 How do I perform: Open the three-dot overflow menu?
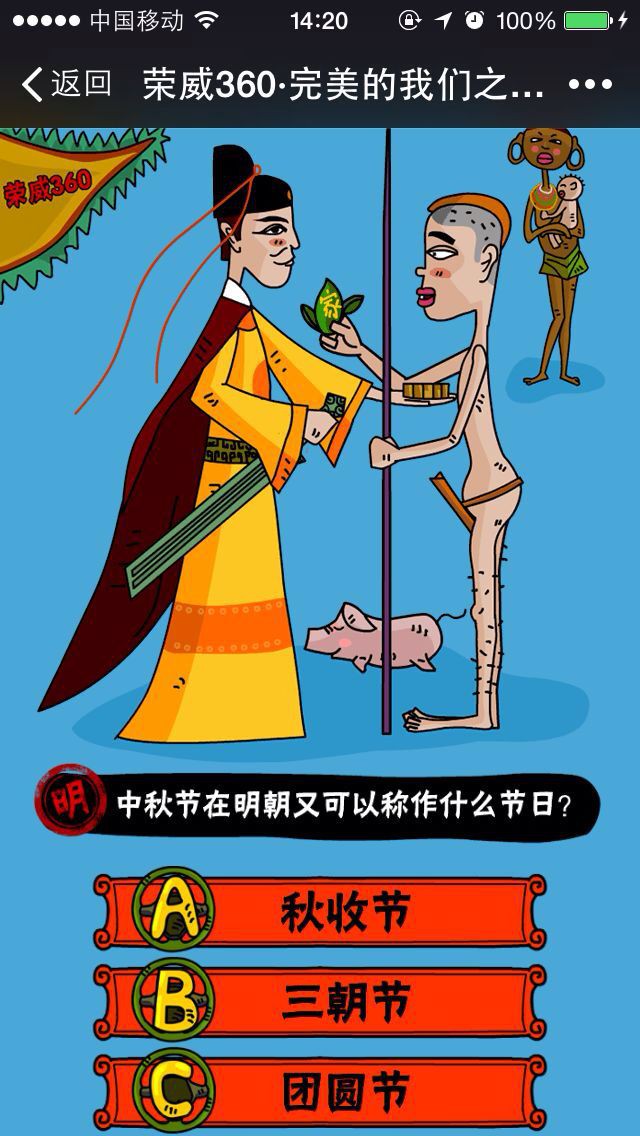pos(589,85)
